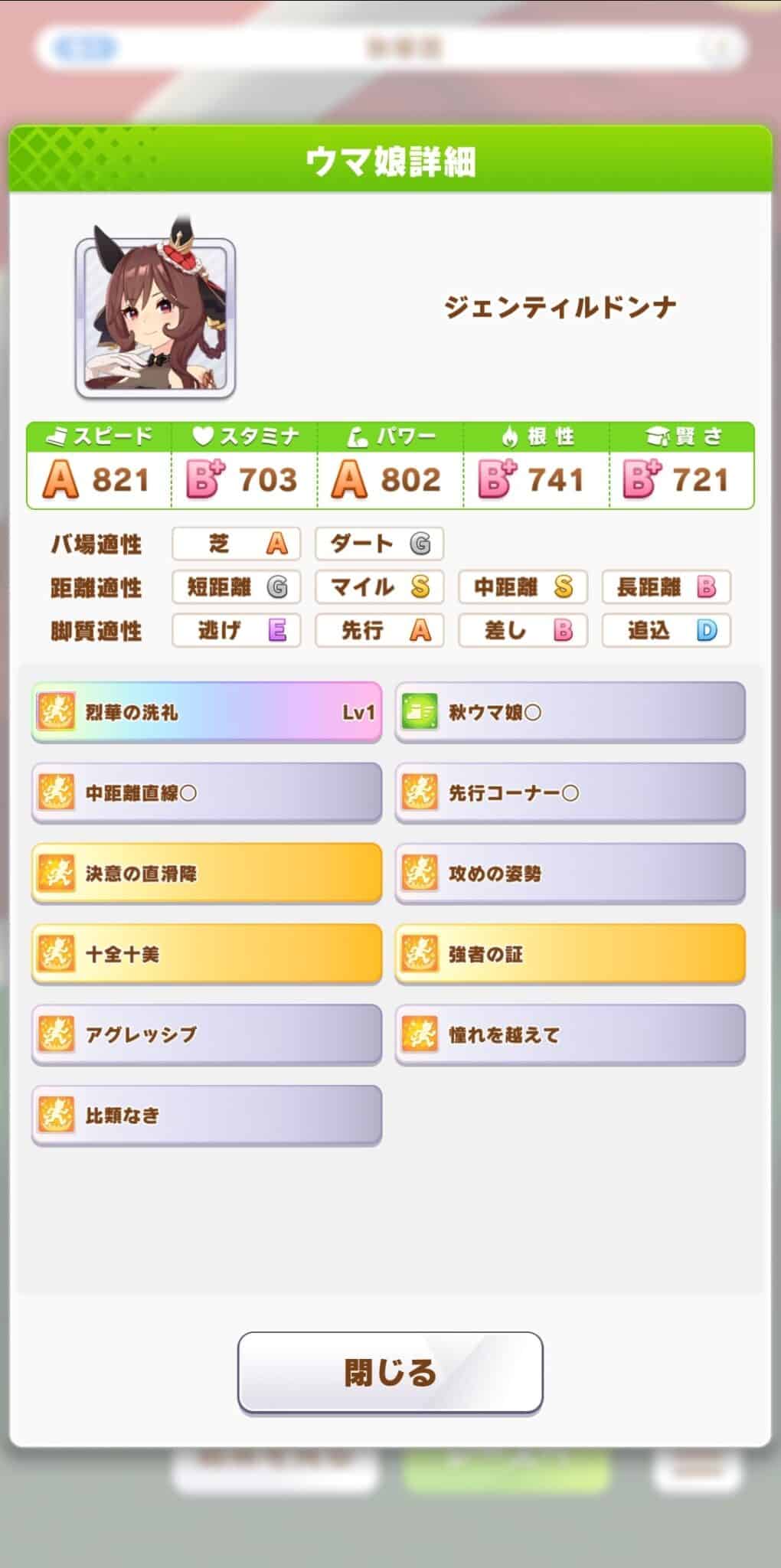Select the 中距離直線○ skill
This screenshot has width=781, height=1568.
(207, 792)
